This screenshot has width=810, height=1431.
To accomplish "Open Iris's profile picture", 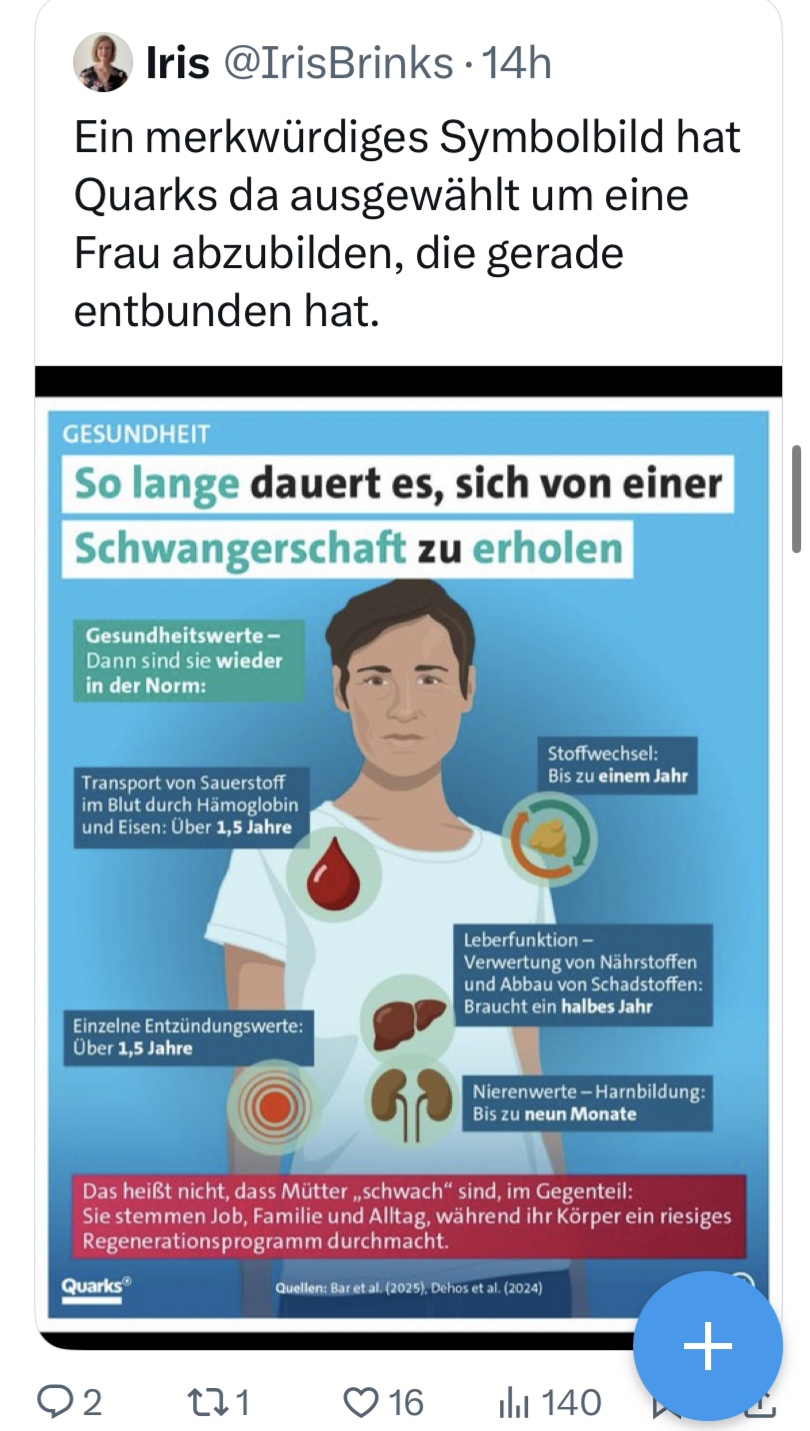I will [x=103, y=62].
